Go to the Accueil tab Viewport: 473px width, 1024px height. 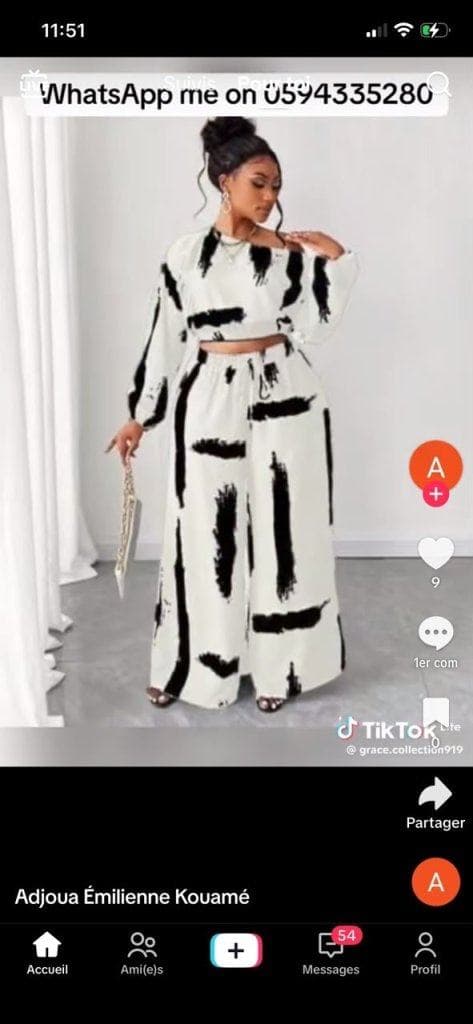click(47, 953)
